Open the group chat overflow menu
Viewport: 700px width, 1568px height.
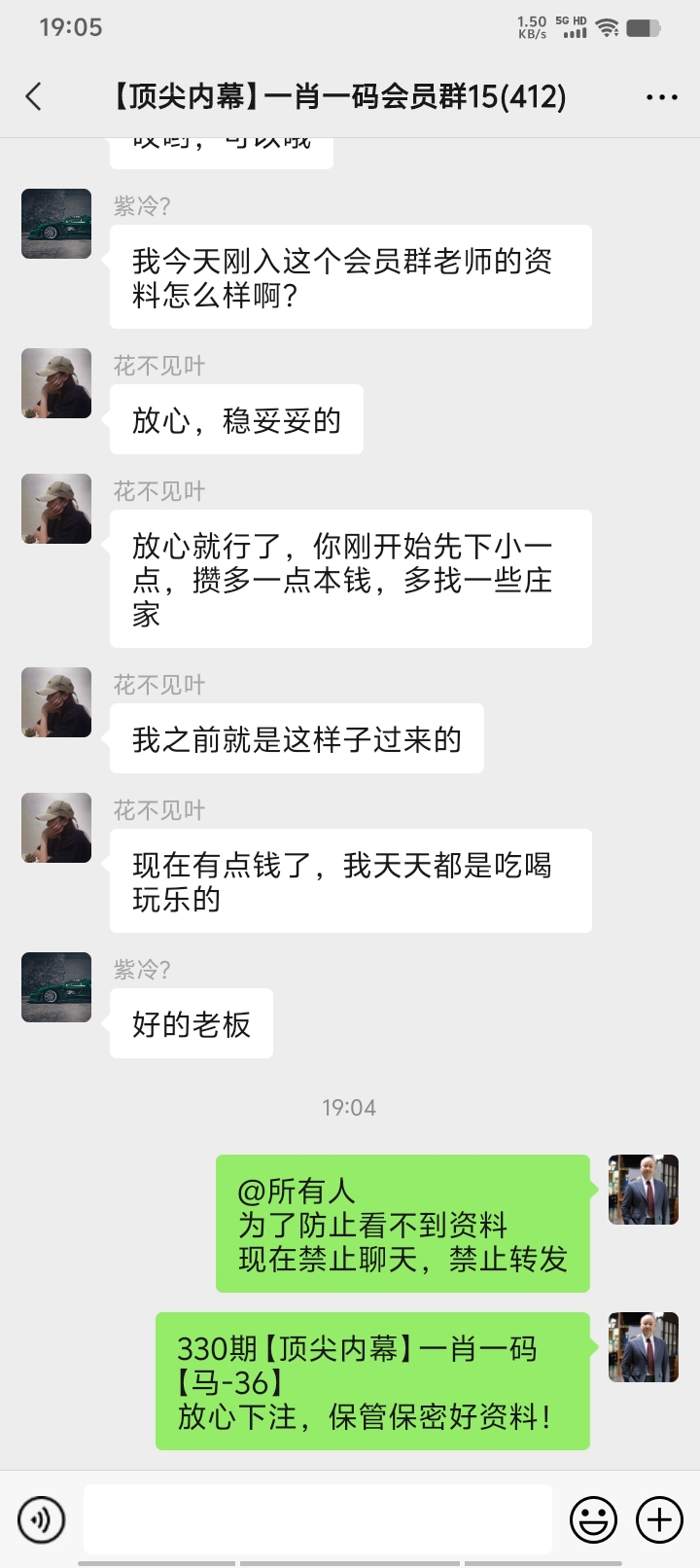pos(661,97)
